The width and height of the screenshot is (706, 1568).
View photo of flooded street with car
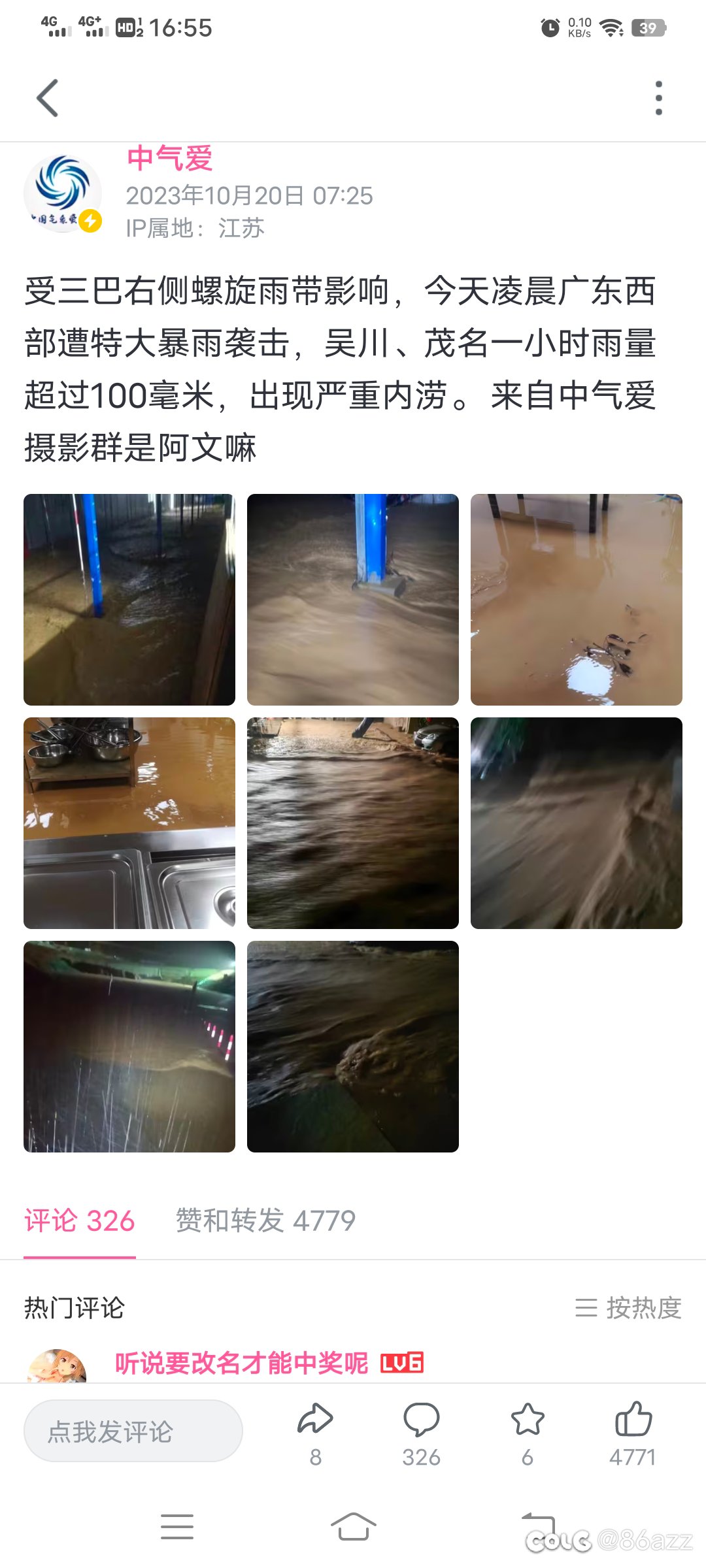pos(353,823)
